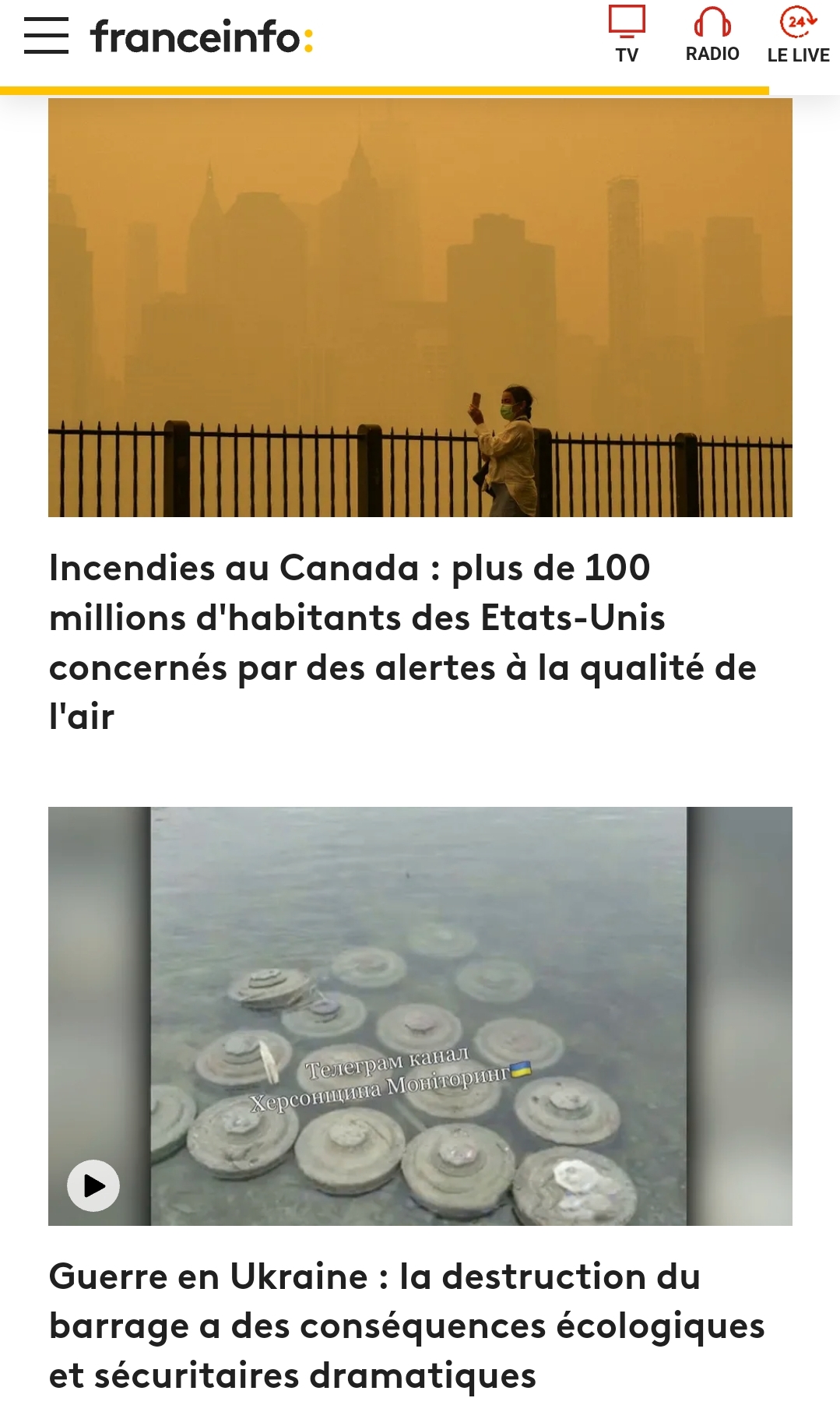Read the Incendies au Canada headline article
The width and height of the screenshot is (840, 1419).
click(402, 642)
